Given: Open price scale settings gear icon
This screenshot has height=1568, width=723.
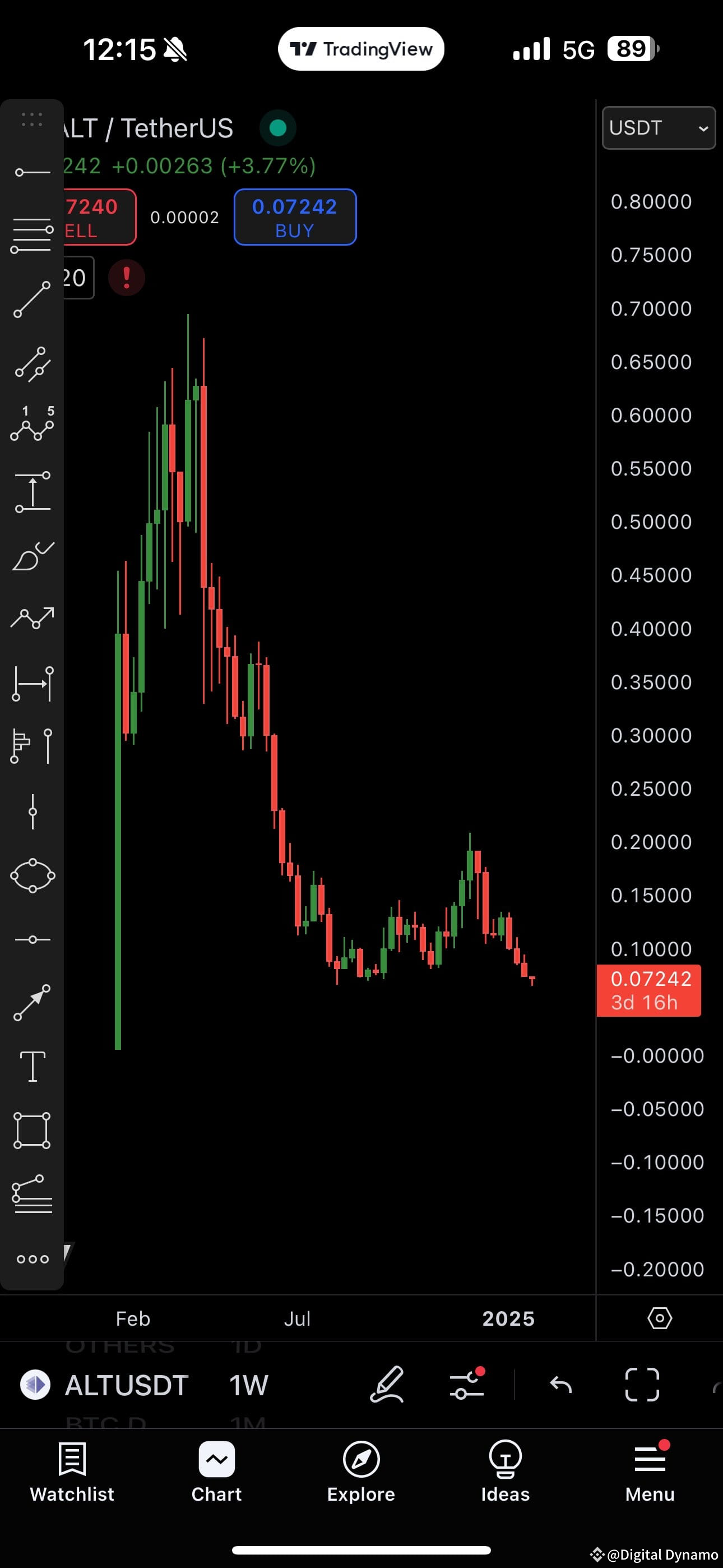Looking at the screenshot, I should (660, 1318).
